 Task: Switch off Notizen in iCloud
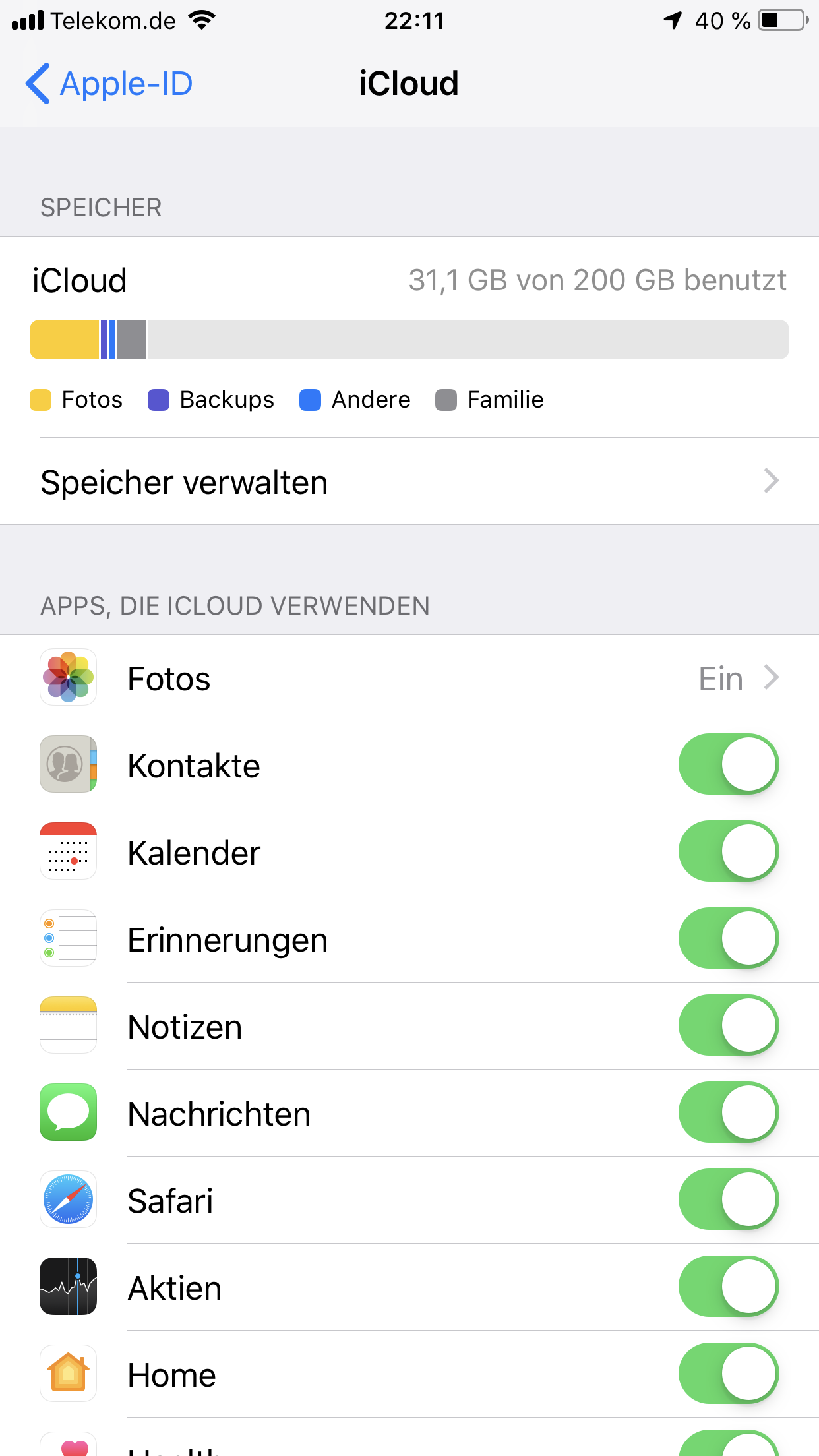coord(728,1026)
